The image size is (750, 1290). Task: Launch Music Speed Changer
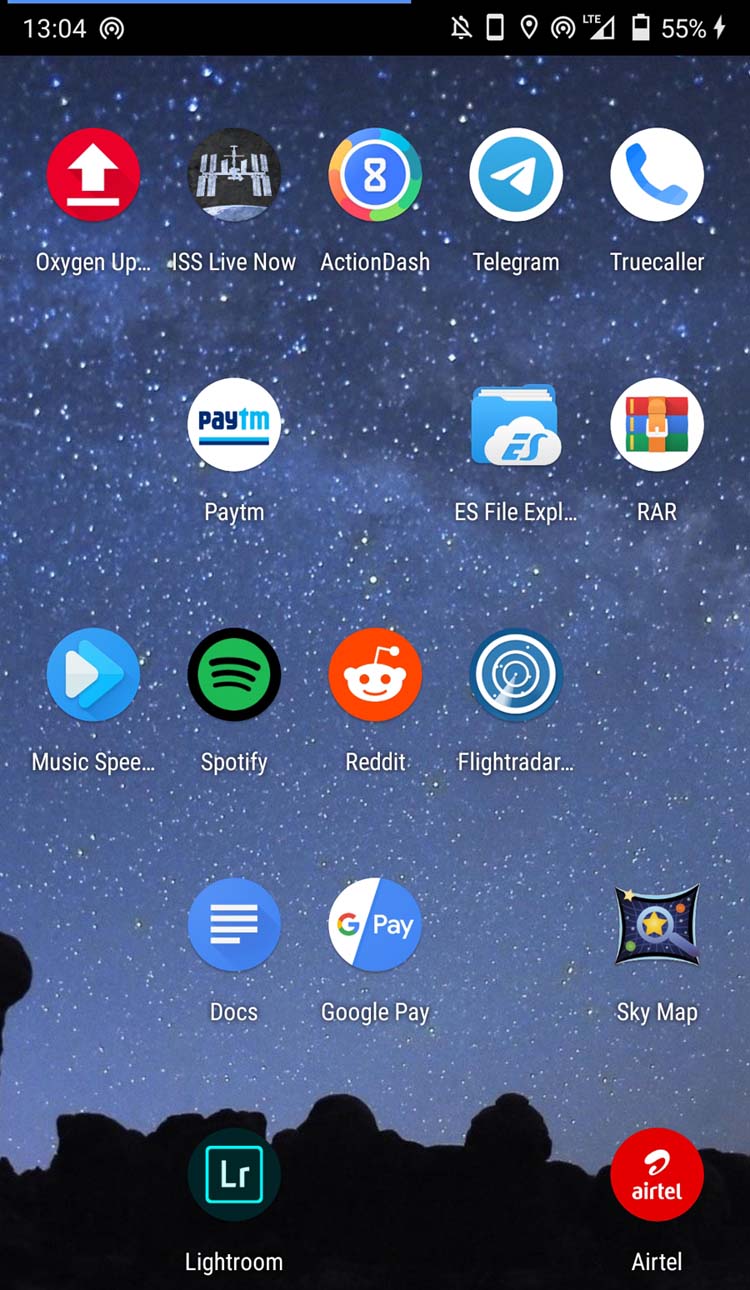coord(93,675)
